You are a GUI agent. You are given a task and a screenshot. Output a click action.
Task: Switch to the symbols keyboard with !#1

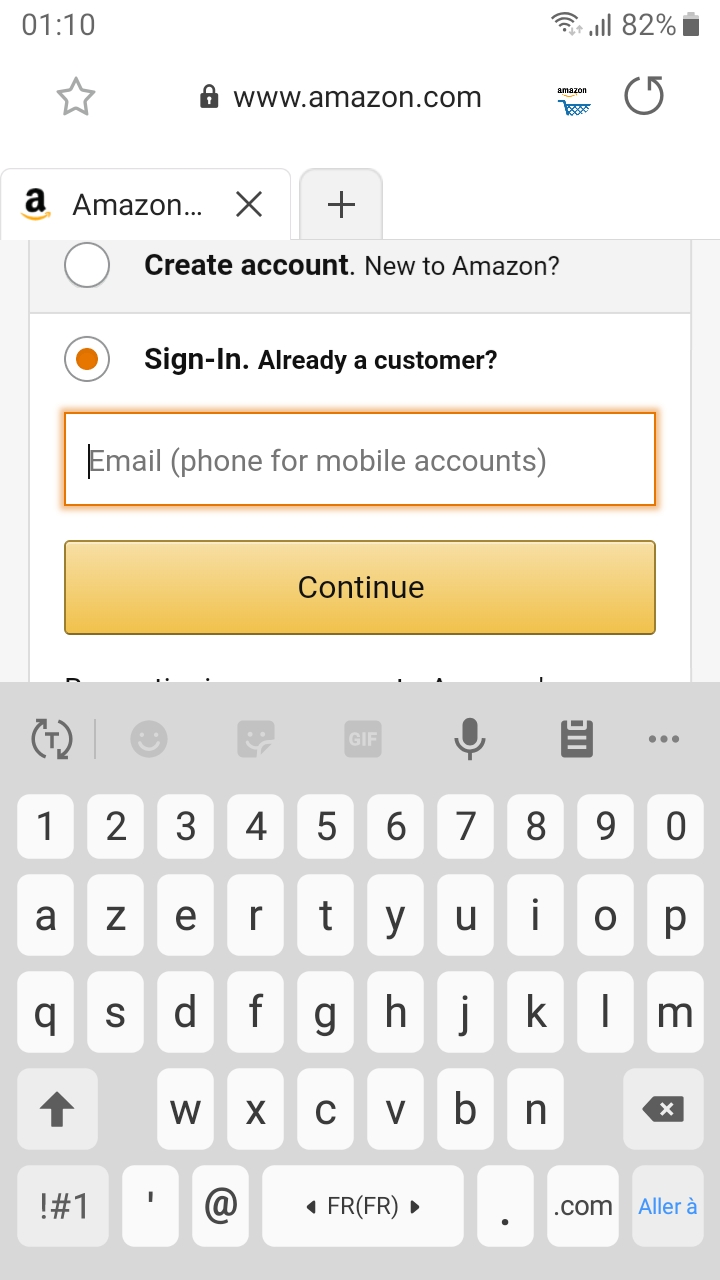point(63,1205)
